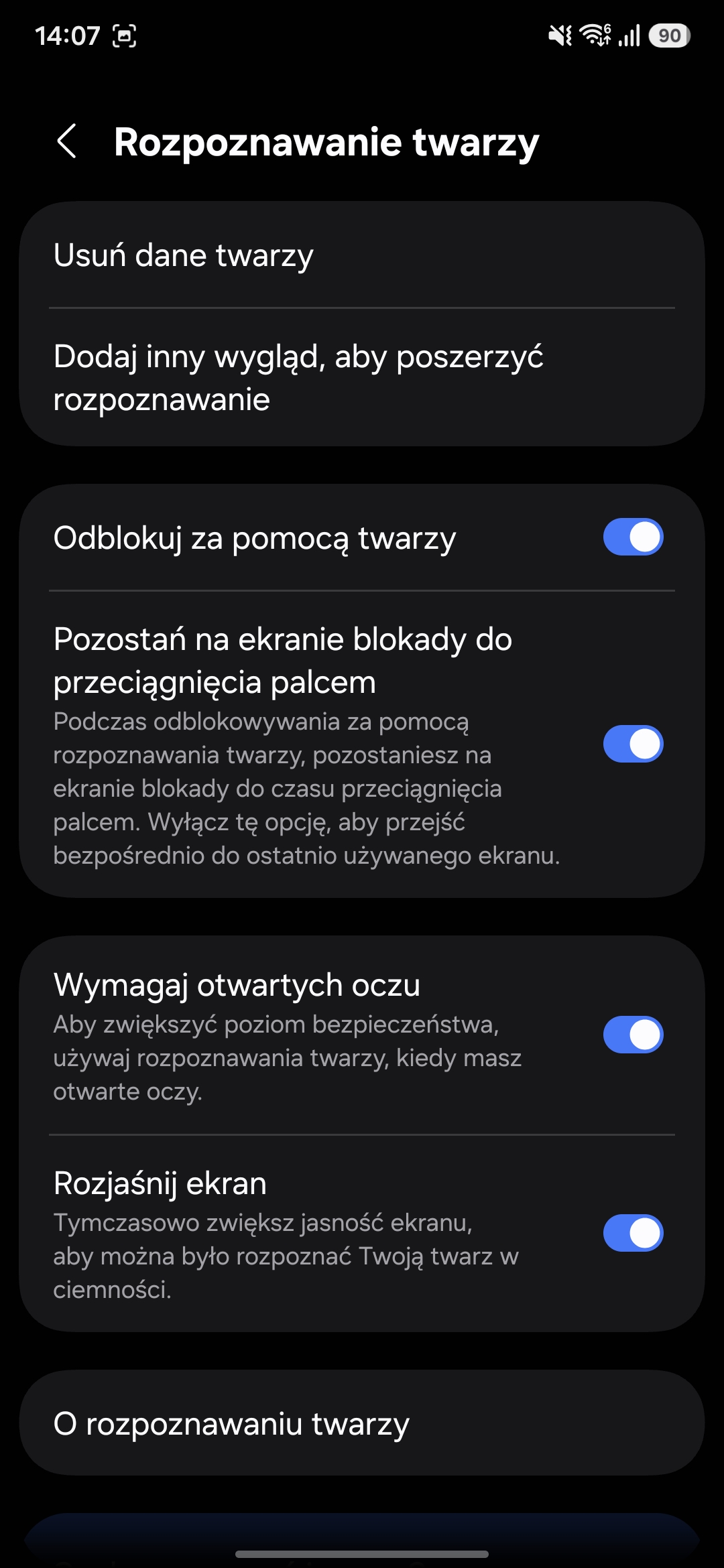Turn off Odblokuj za pomocą twarzy
The image size is (724, 1568).
633,537
